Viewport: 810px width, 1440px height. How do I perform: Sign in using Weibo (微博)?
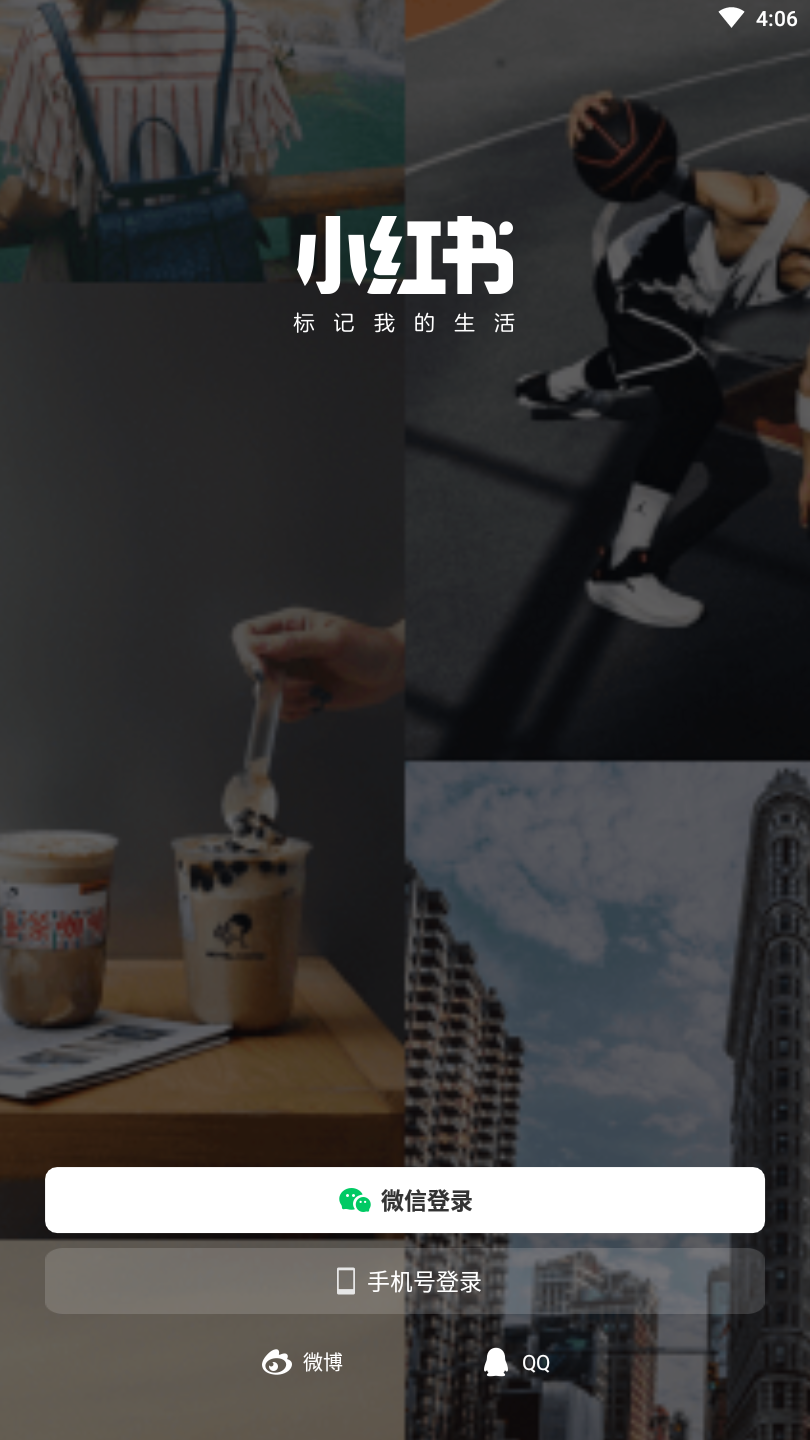tap(303, 1362)
